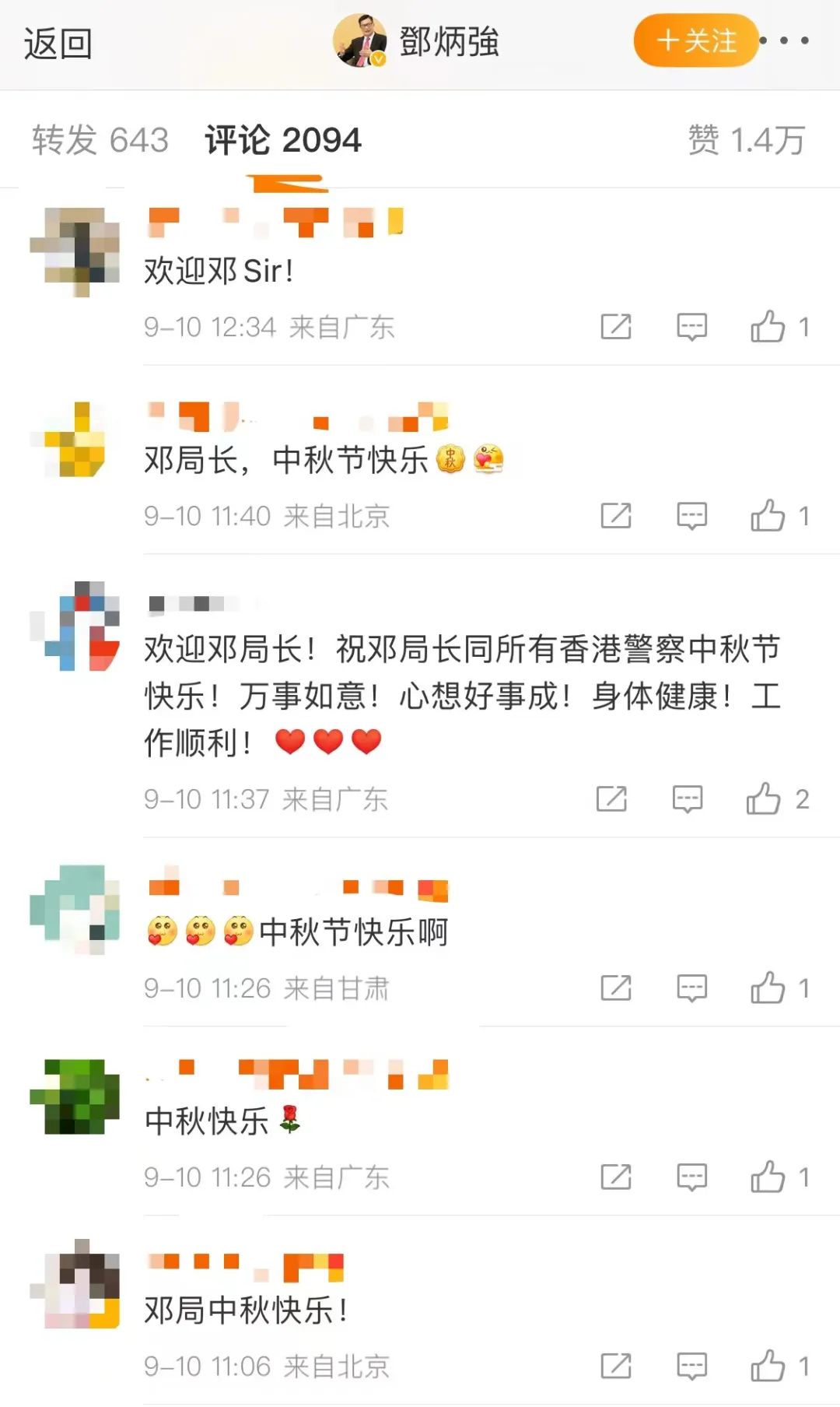Open avatar of the 中秋节快乐啊 commenter
This screenshot has width=840, height=1407.
click(x=75, y=910)
